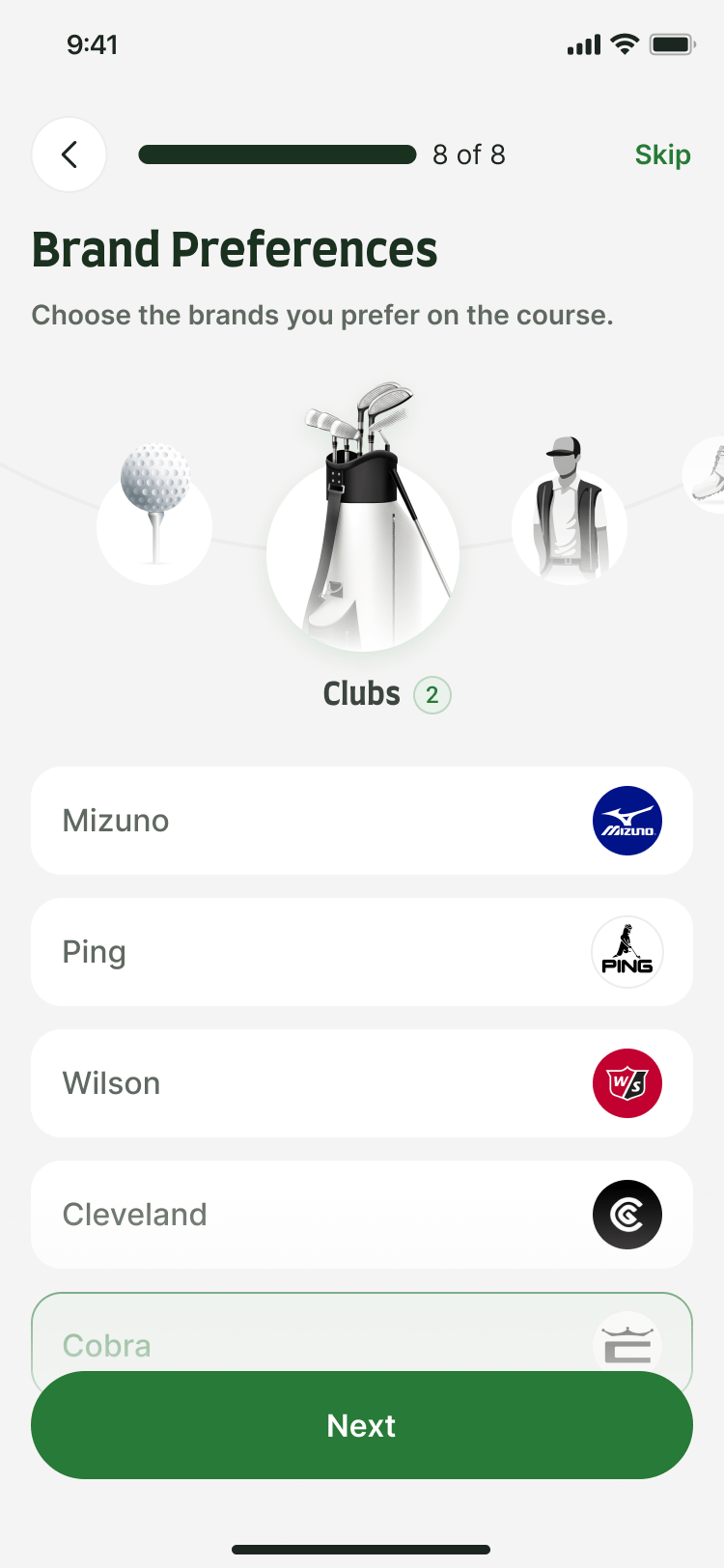
Task: Skip the brand preferences step
Action: (x=662, y=154)
